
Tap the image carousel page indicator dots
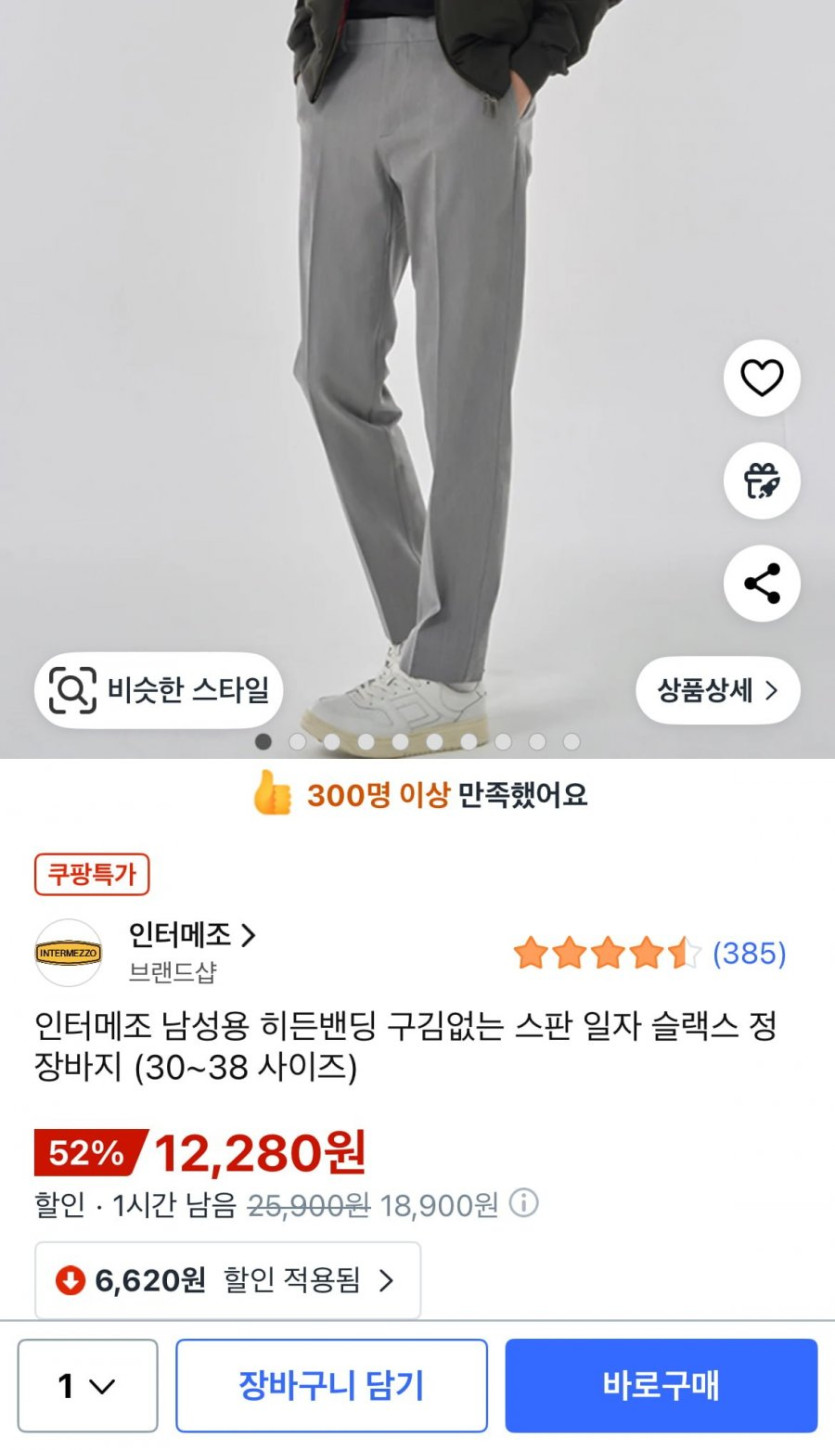point(417,742)
